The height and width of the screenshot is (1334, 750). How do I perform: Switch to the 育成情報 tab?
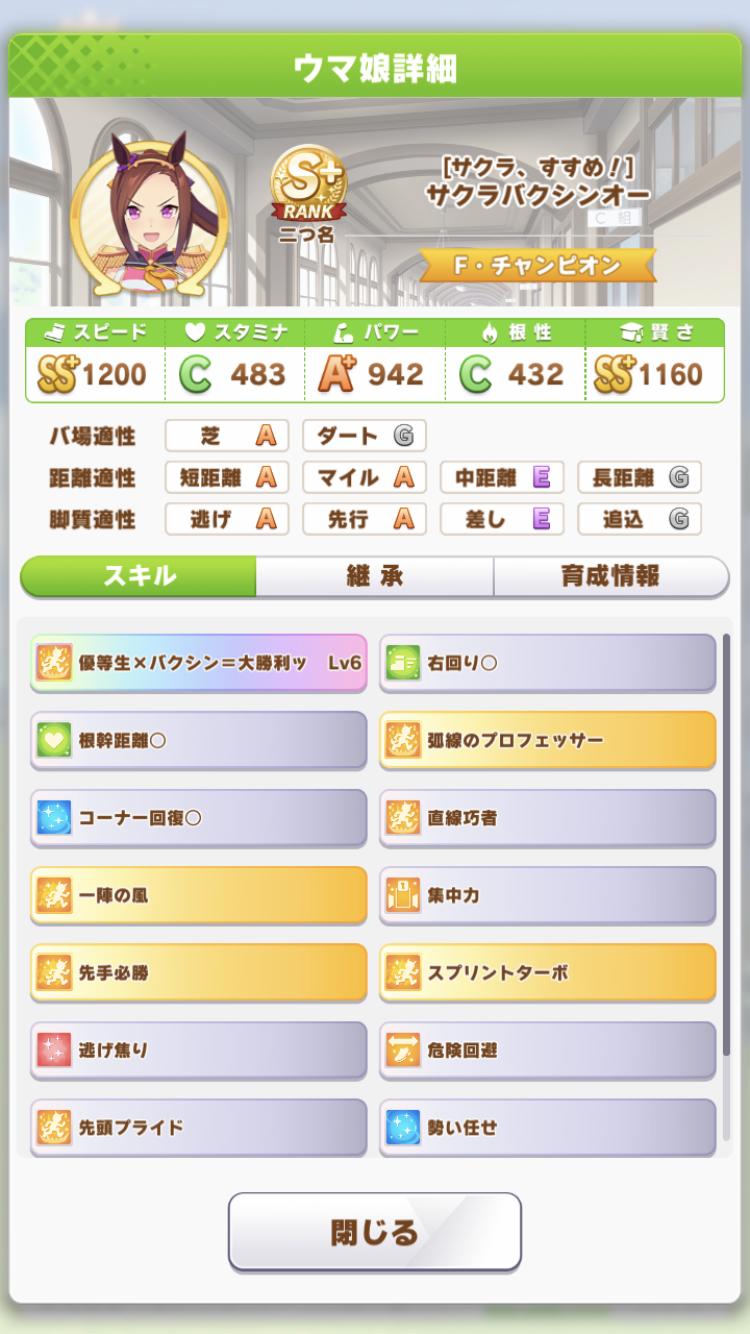(610, 577)
